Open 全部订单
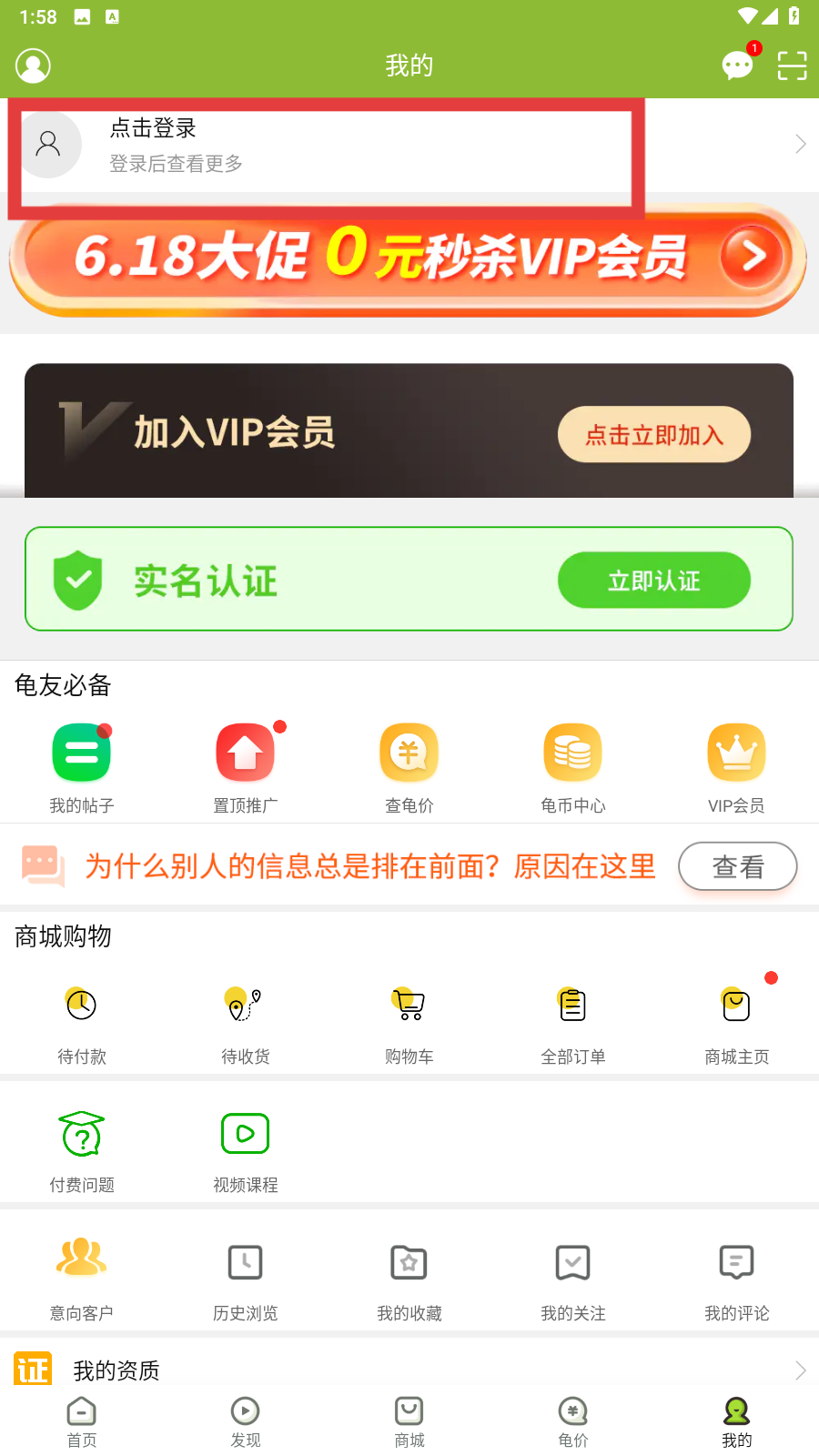Viewport: 819px width, 1456px height. pos(573,1023)
